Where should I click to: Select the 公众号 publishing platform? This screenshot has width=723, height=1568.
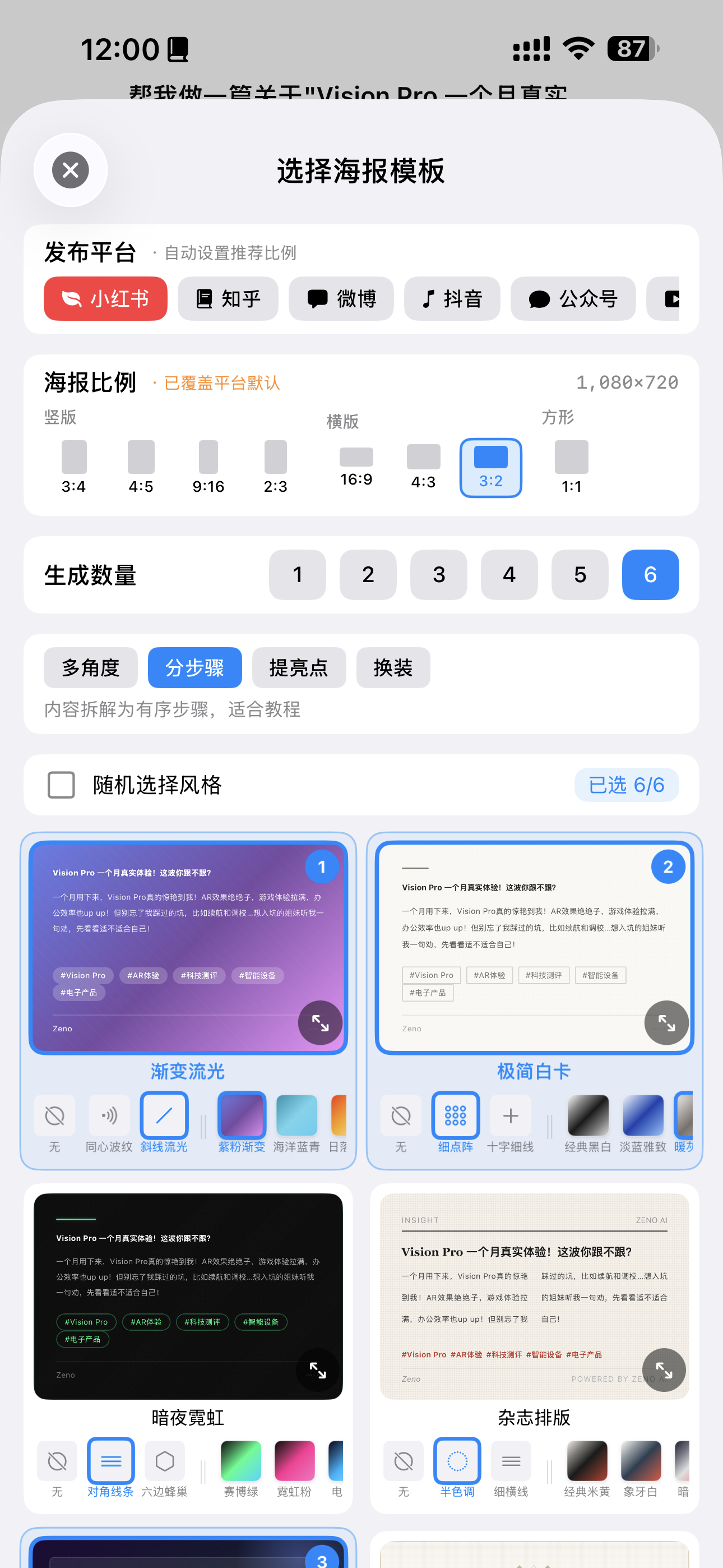coord(573,298)
